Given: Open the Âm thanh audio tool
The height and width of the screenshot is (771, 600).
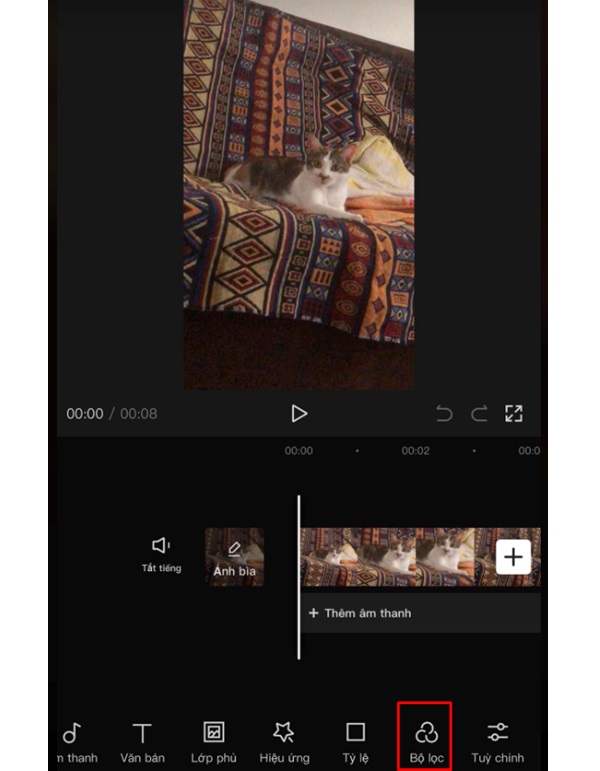Looking at the screenshot, I should coord(74,741).
